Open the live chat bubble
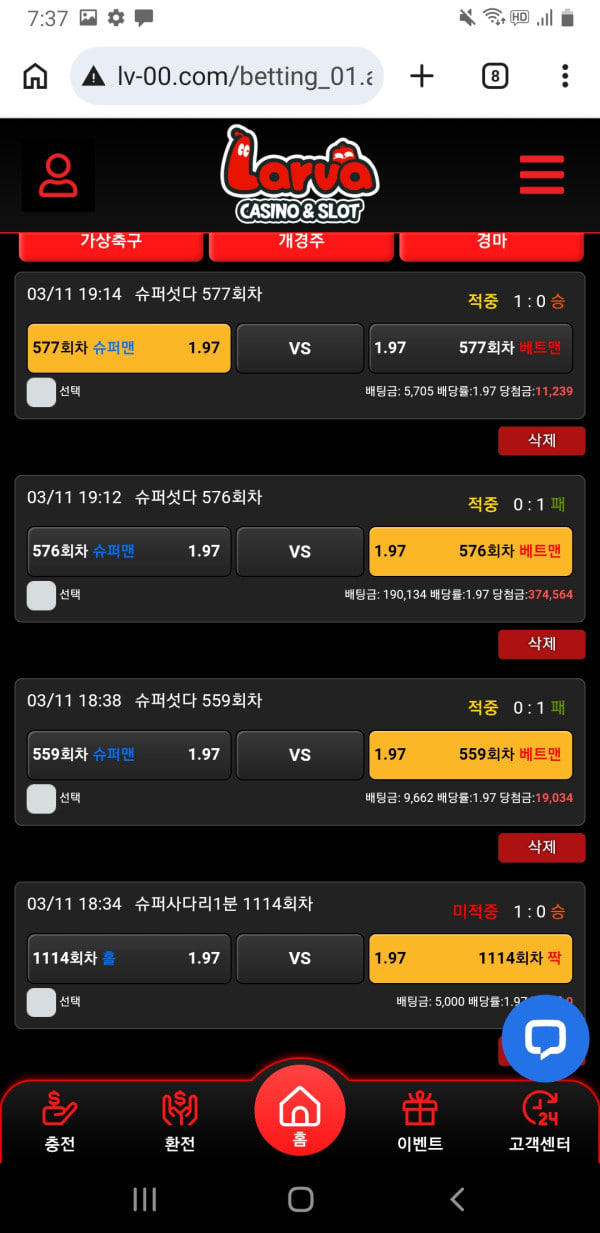 pyautogui.click(x=545, y=1038)
